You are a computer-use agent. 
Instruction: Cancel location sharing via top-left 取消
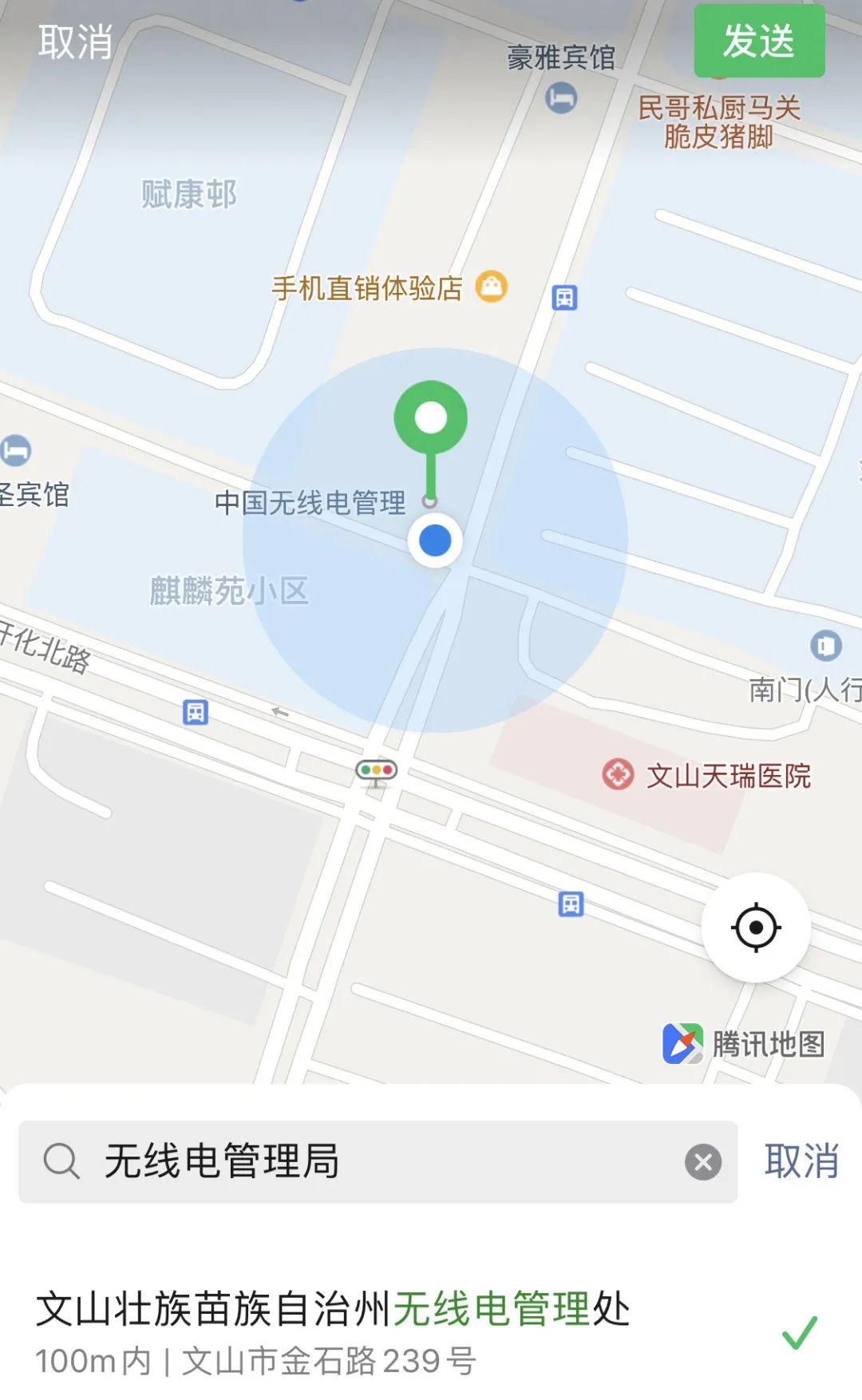(x=76, y=42)
